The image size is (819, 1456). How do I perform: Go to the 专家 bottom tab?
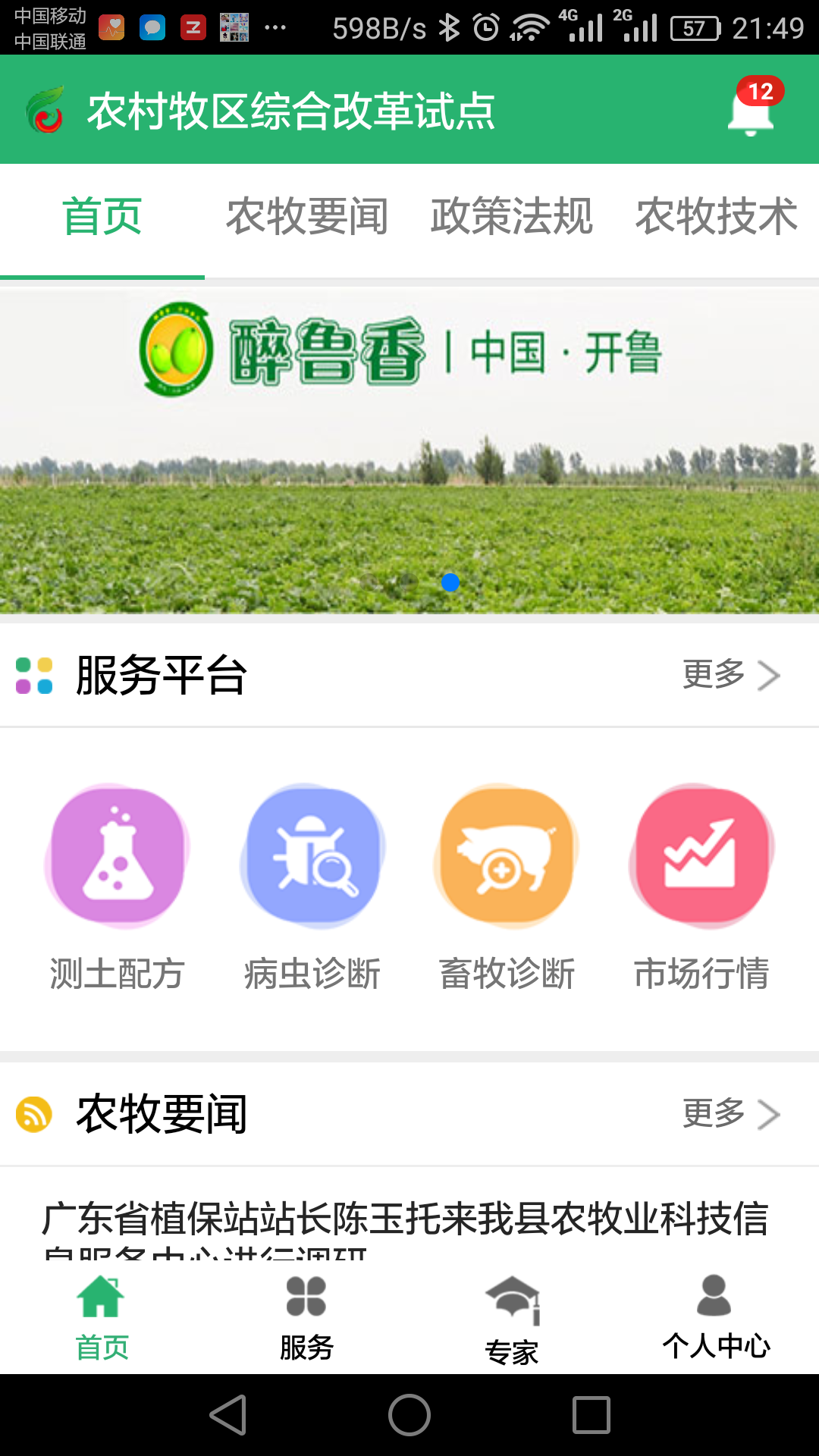[x=512, y=1318]
